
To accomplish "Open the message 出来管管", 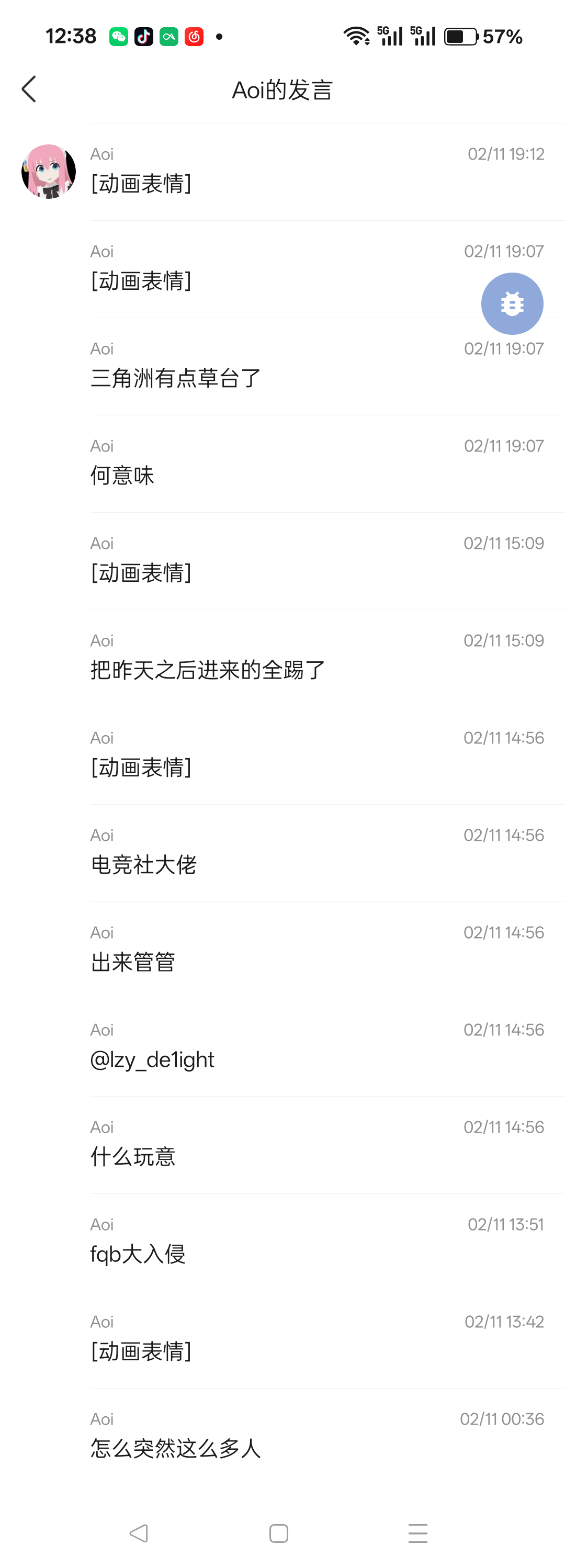I will [133, 962].
